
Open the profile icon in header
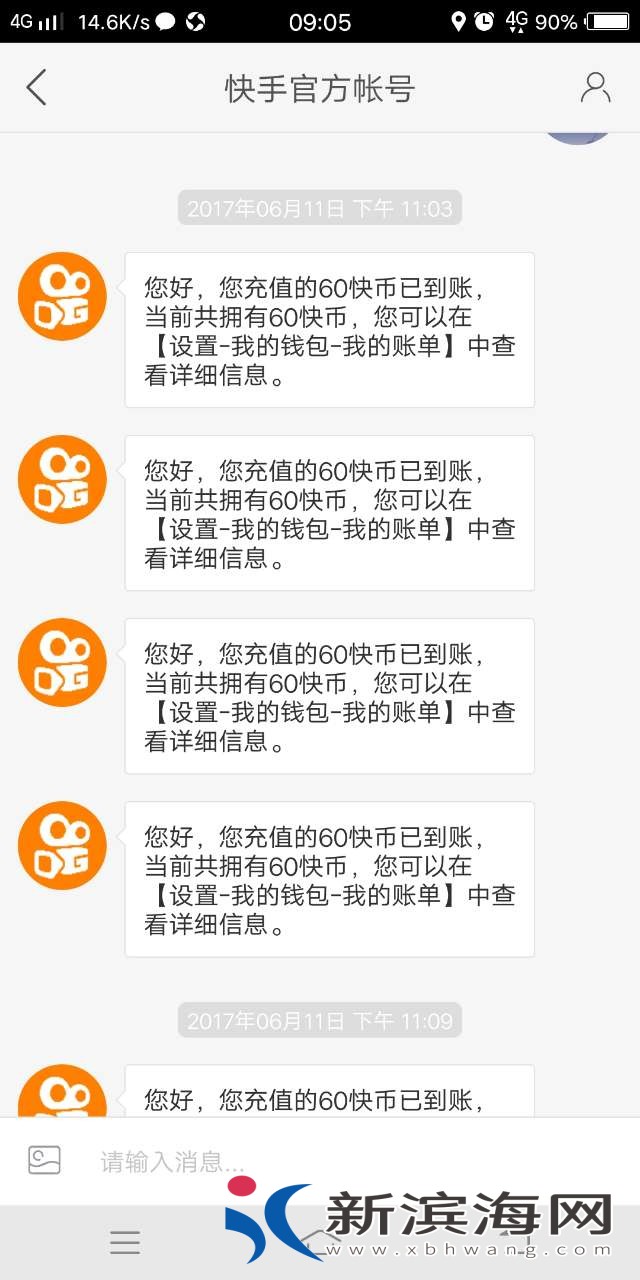pyautogui.click(x=595, y=88)
